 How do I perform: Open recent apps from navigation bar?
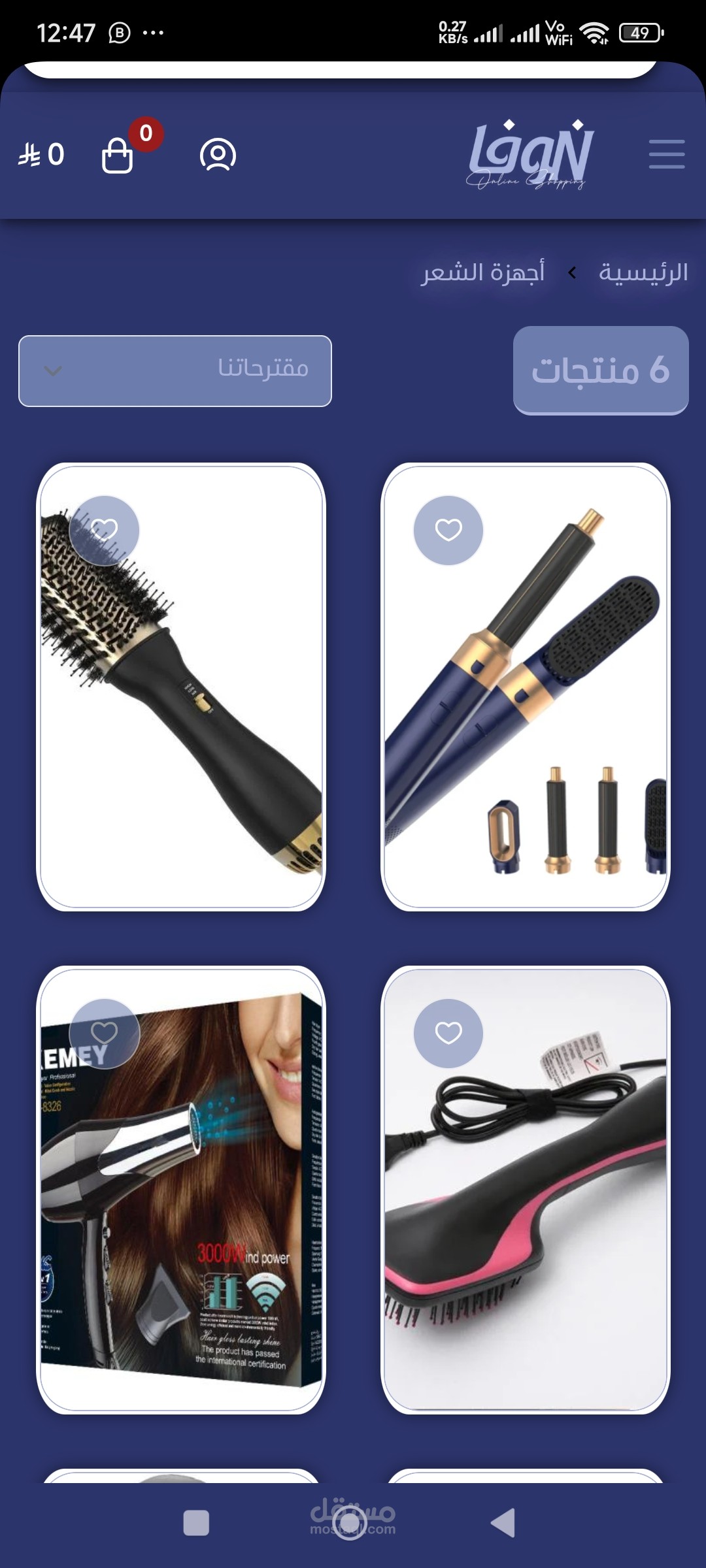(x=196, y=1523)
